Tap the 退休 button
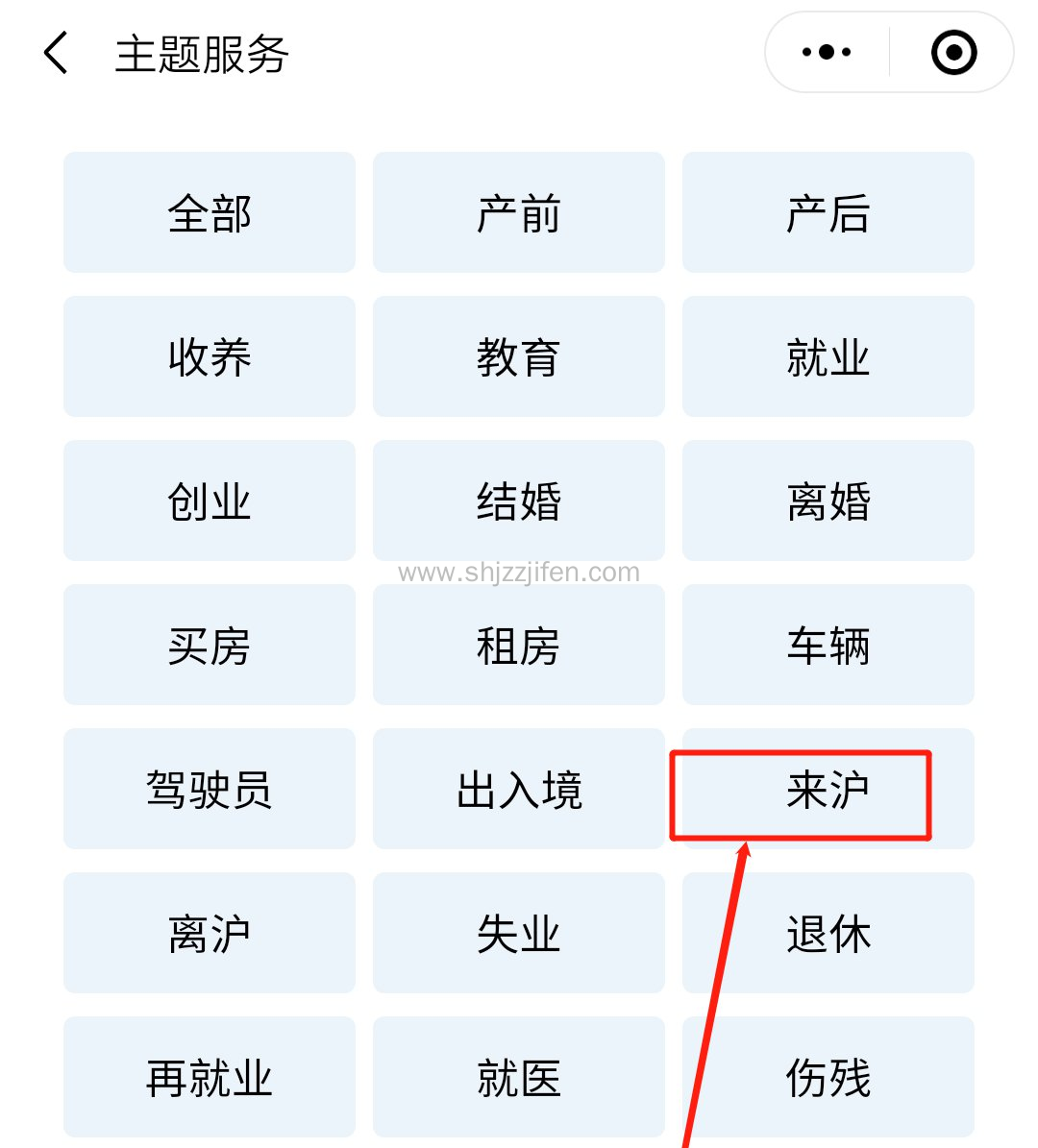The width and height of the screenshot is (1038, 1148). click(x=828, y=933)
